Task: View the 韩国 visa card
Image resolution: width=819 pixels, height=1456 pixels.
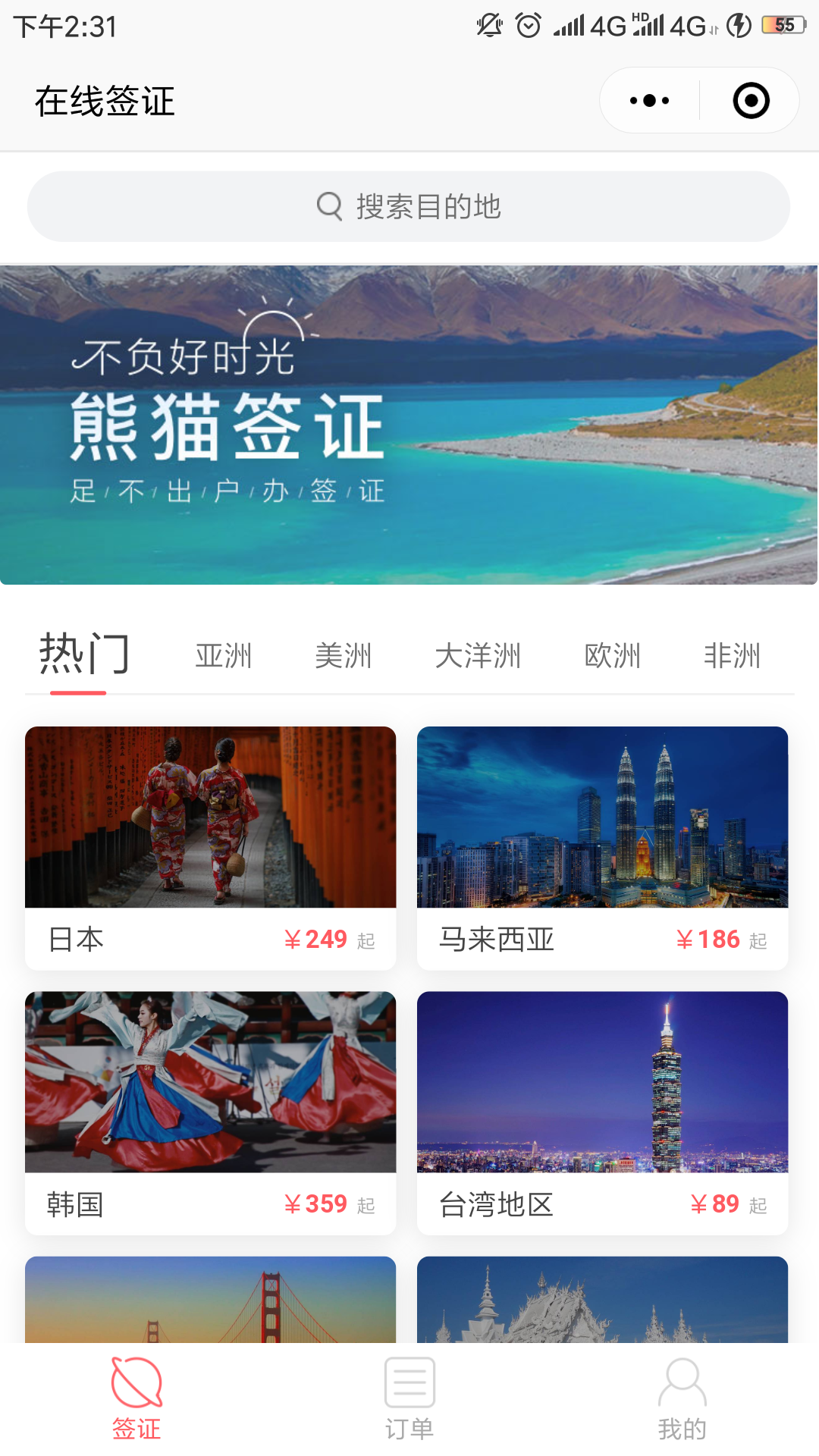Action: pyautogui.click(x=210, y=1112)
